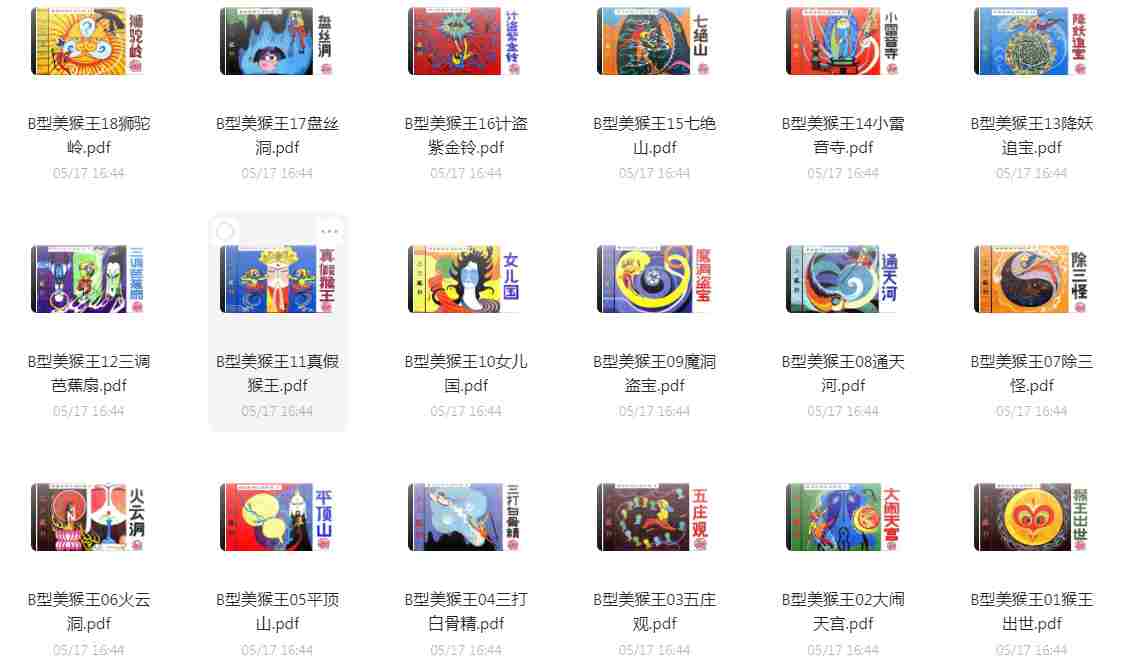The height and width of the screenshot is (656, 1124).
Task: Open B型美猴王03五庄观.pdf
Action: [x=654, y=517]
